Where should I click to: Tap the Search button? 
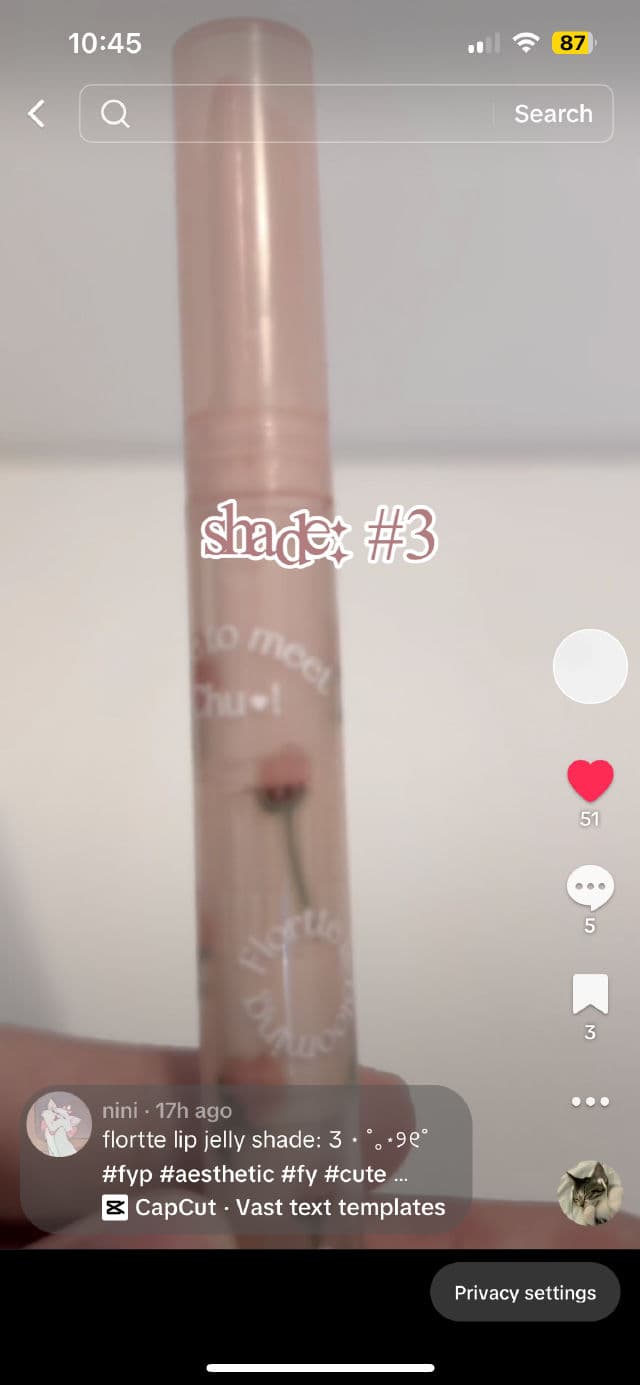coord(553,114)
